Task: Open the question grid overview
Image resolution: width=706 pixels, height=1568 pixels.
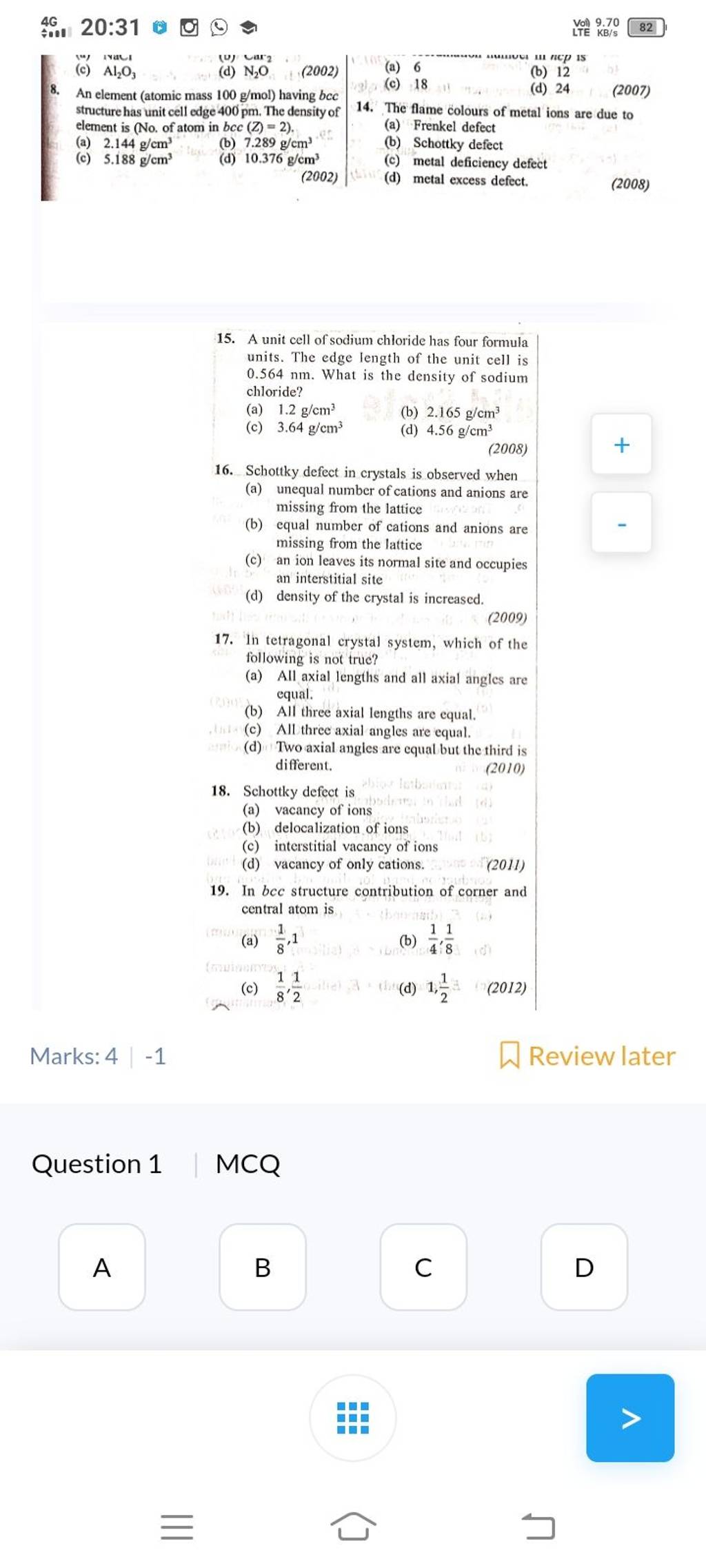Action: coord(353,1418)
